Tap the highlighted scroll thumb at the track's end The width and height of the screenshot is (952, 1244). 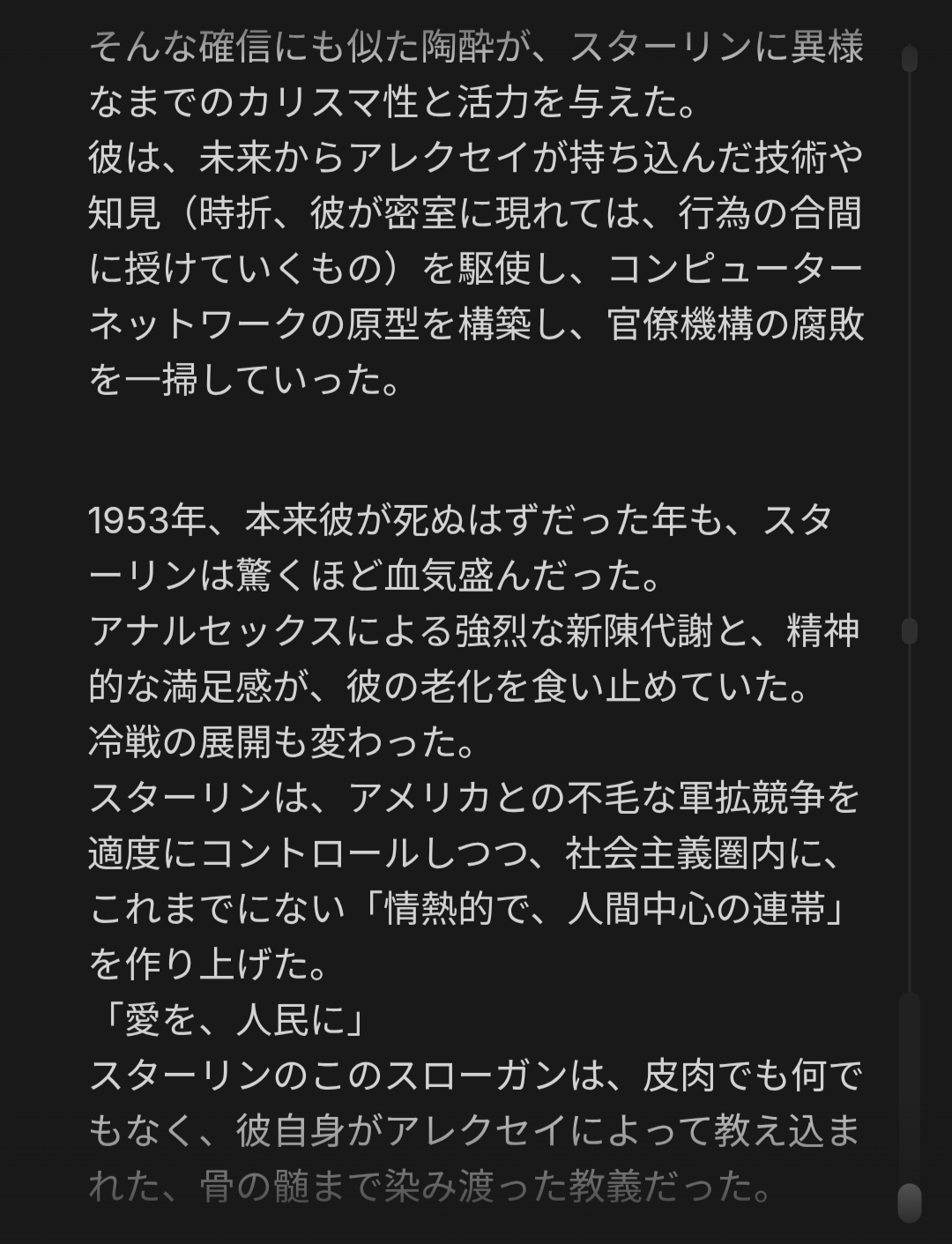909,1203
